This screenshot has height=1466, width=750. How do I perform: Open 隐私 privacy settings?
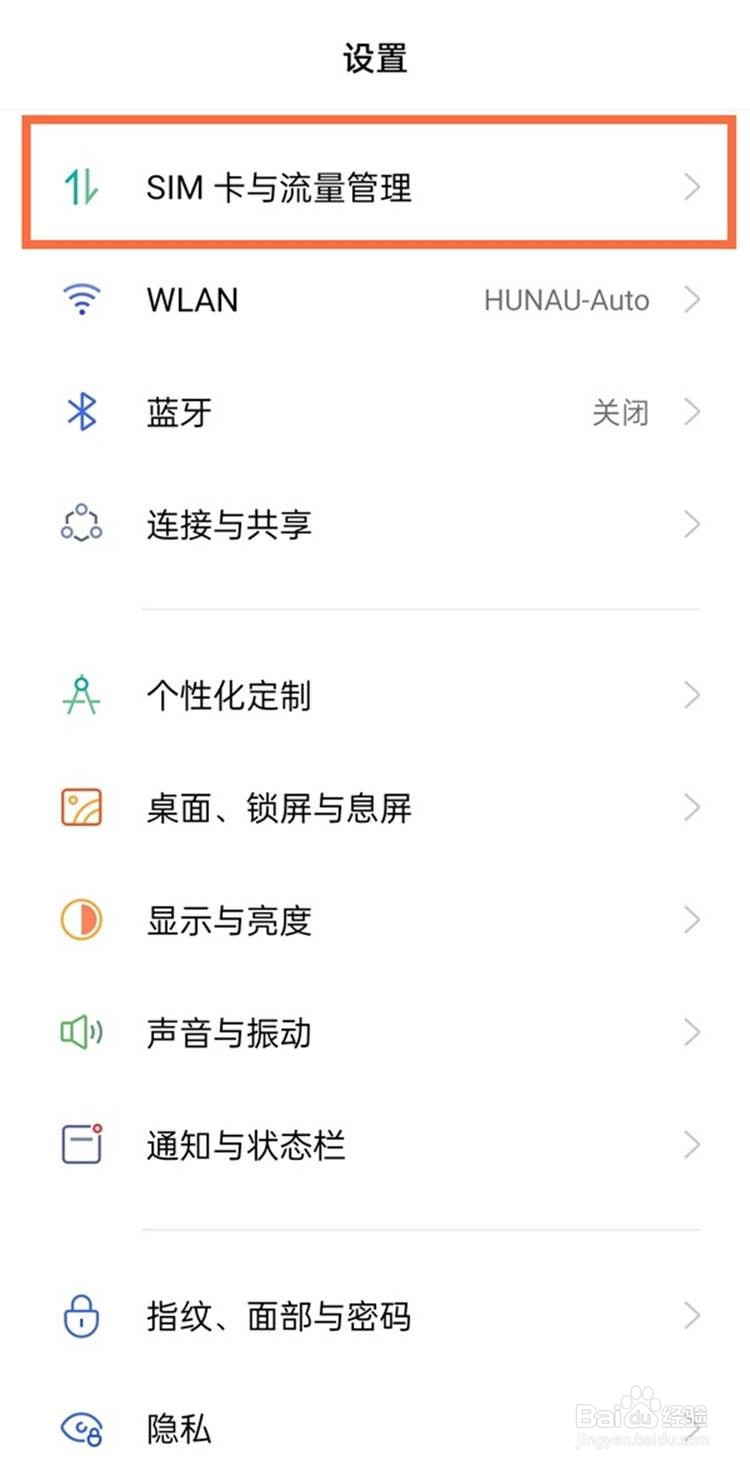375,1428
